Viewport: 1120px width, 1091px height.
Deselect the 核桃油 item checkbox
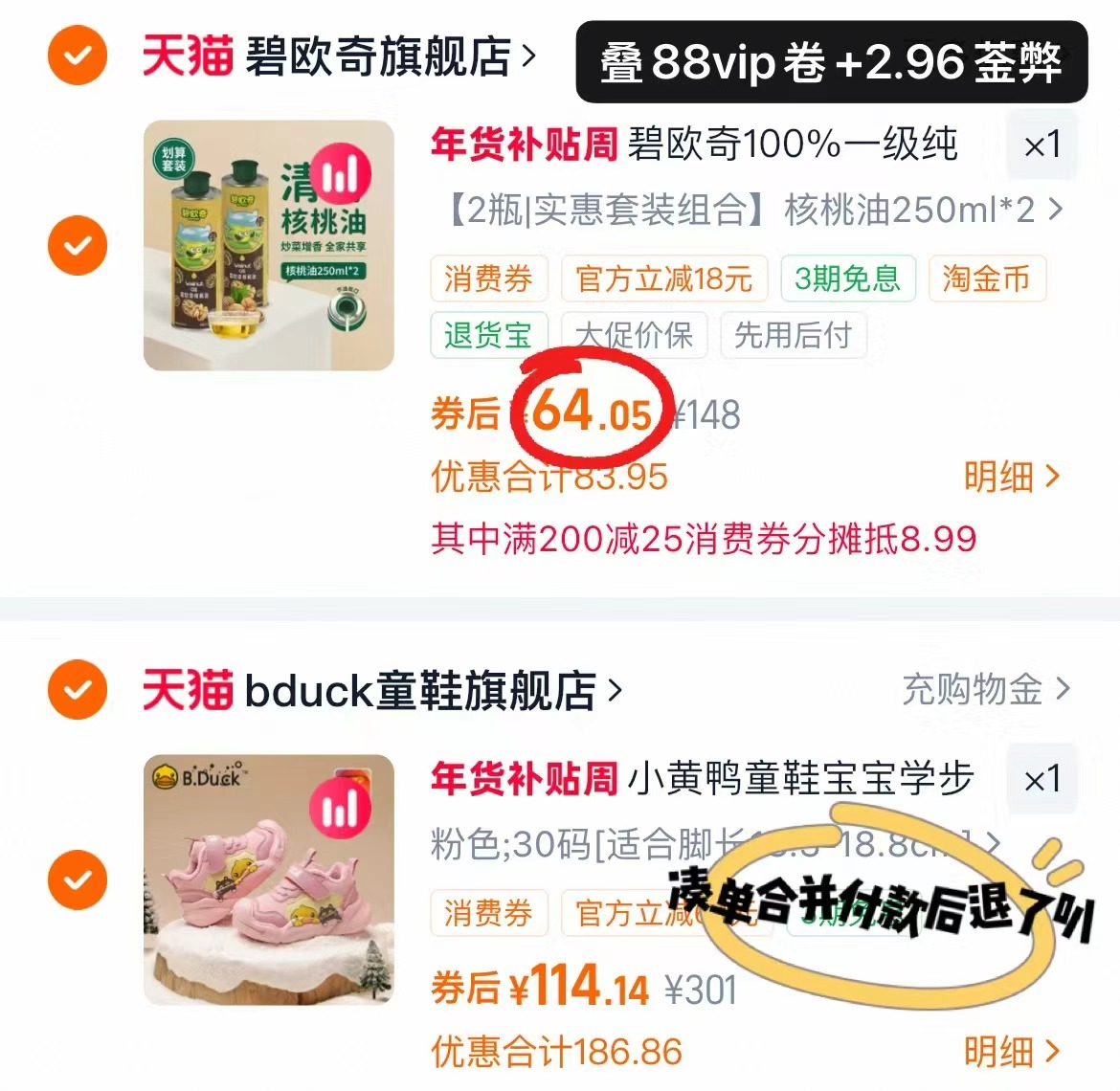[x=78, y=245]
